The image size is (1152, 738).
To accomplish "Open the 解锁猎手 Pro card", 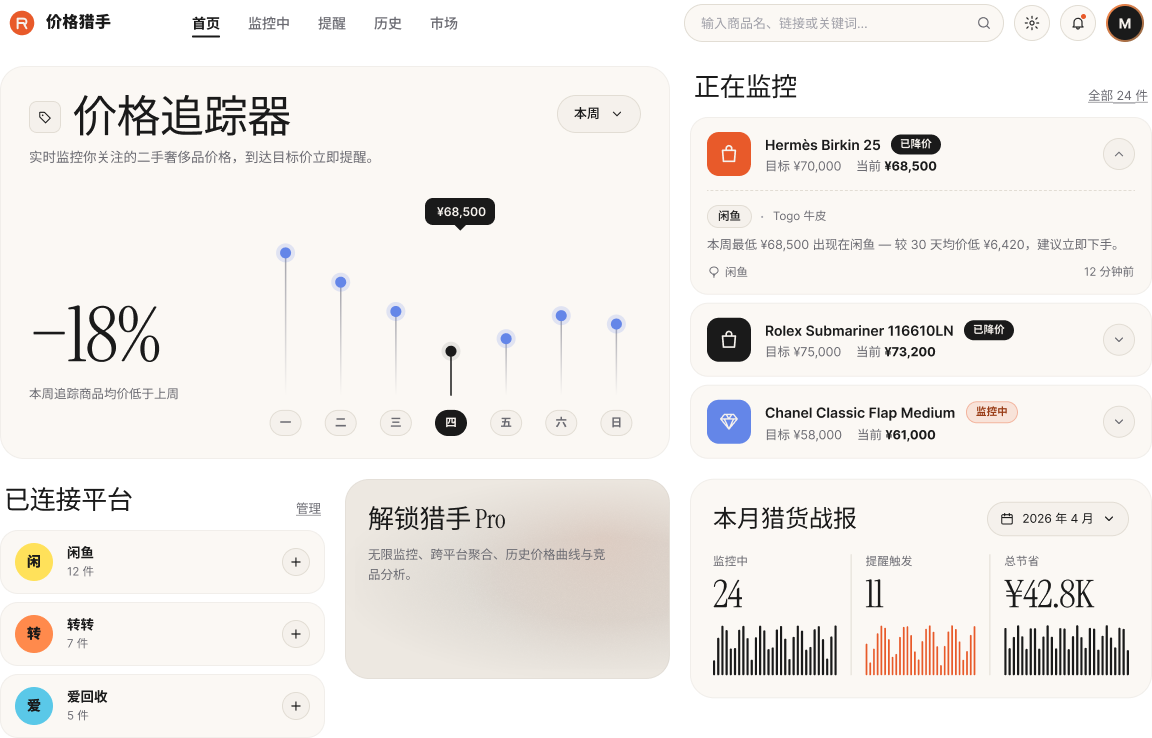I will pos(507,579).
